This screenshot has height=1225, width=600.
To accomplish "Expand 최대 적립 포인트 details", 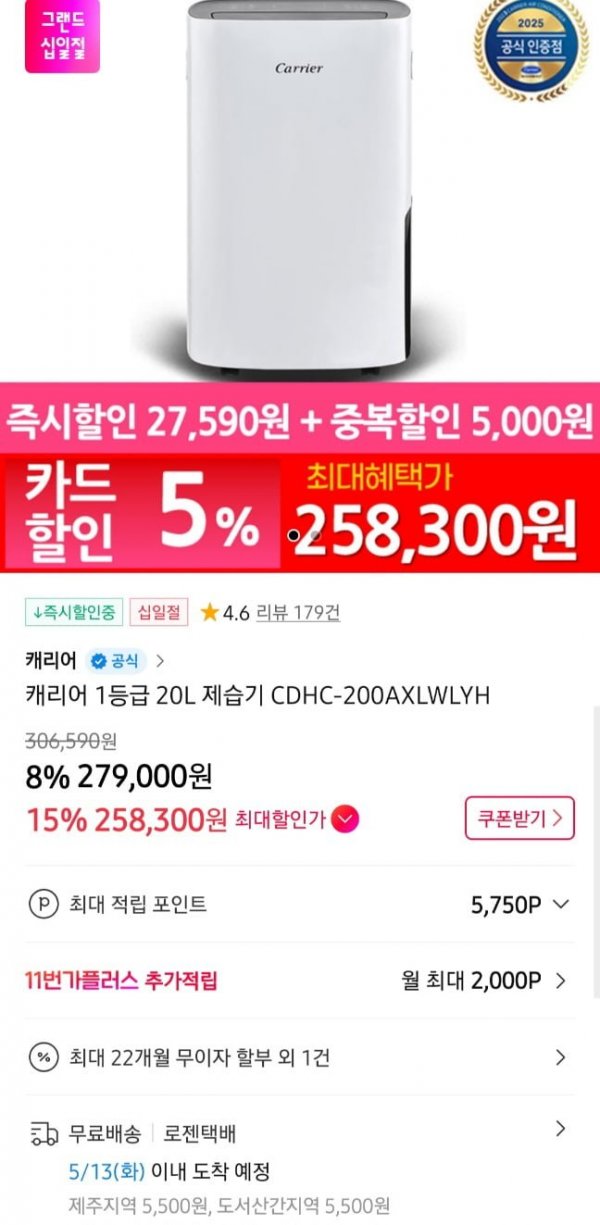I will pyautogui.click(x=560, y=905).
